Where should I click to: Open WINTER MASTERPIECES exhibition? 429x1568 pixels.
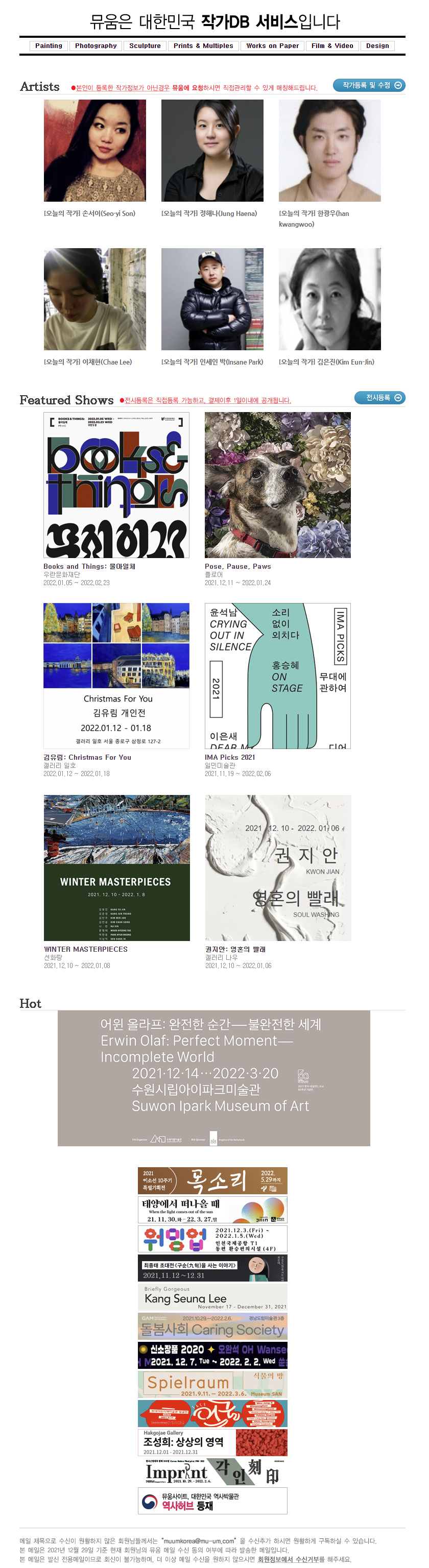(x=116, y=867)
